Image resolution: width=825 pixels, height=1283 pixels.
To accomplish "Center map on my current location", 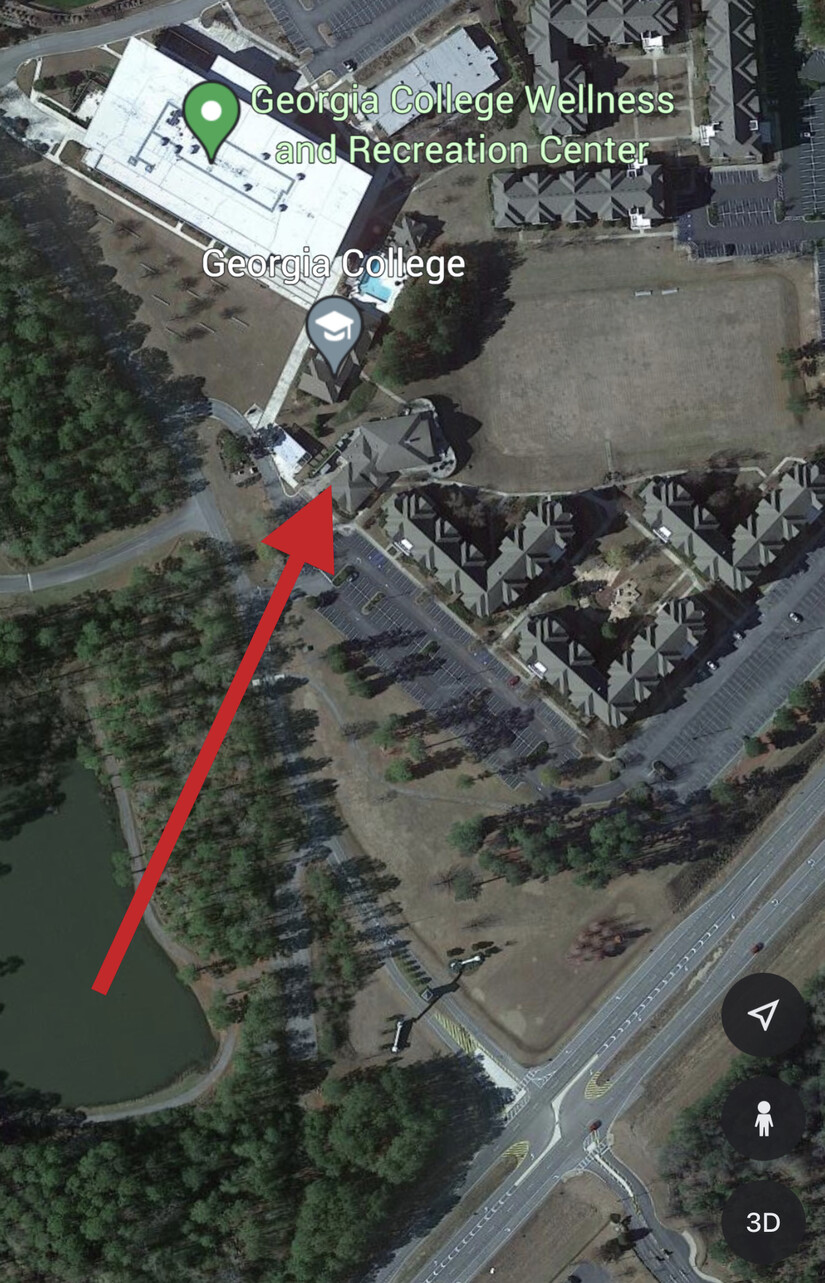I will click(763, 1015).
